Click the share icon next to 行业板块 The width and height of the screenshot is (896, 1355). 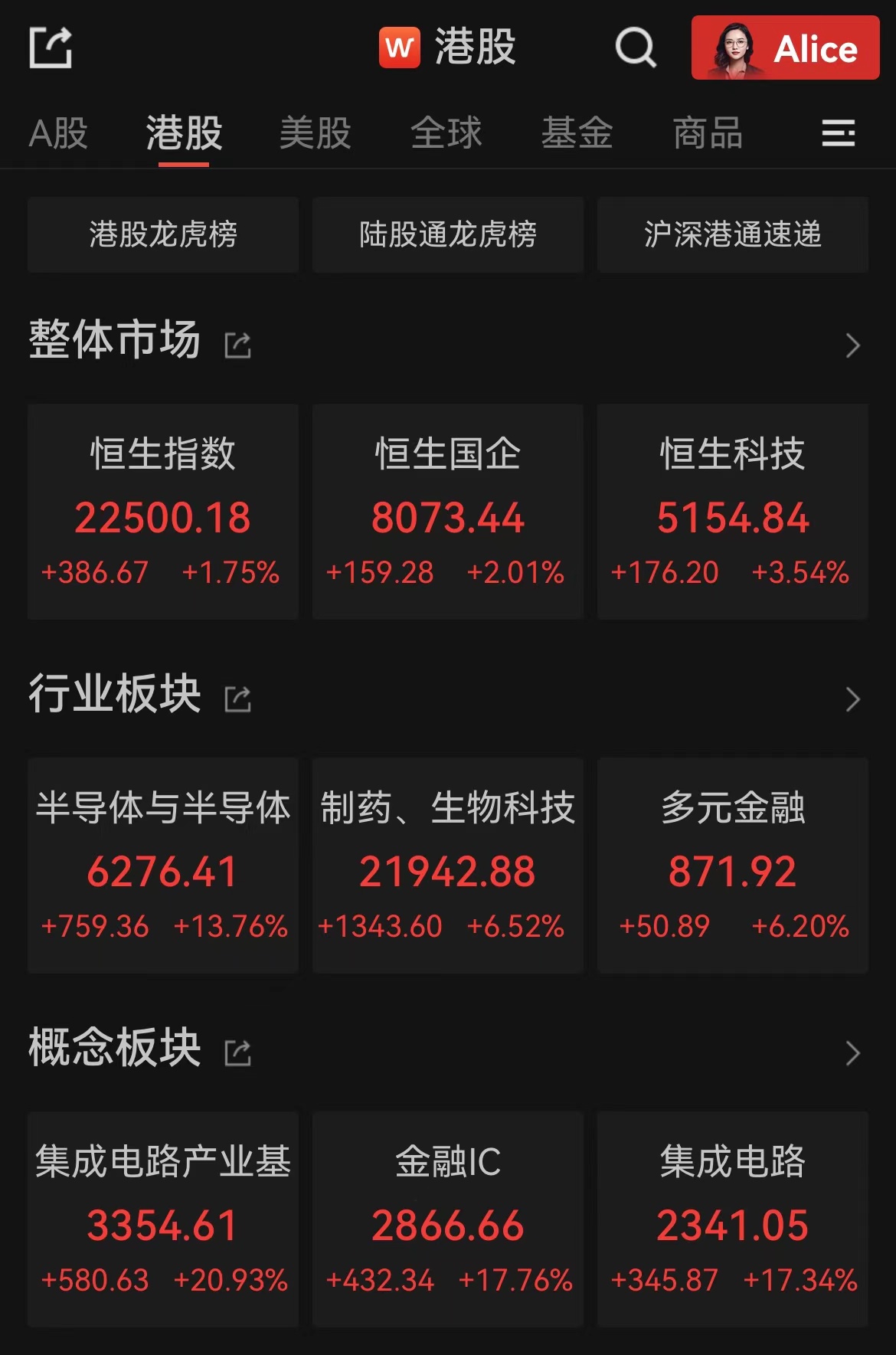(238, 697)
